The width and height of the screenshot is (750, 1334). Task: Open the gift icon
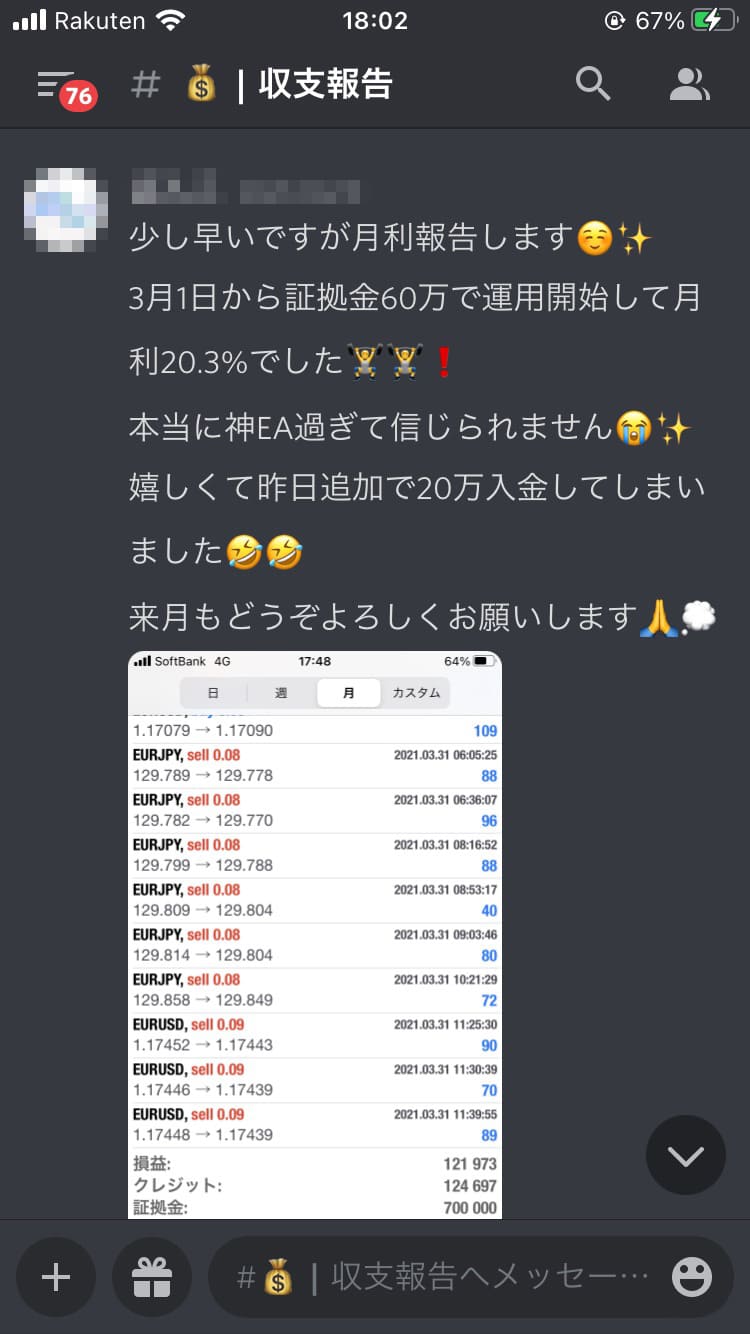[152, 1277]
